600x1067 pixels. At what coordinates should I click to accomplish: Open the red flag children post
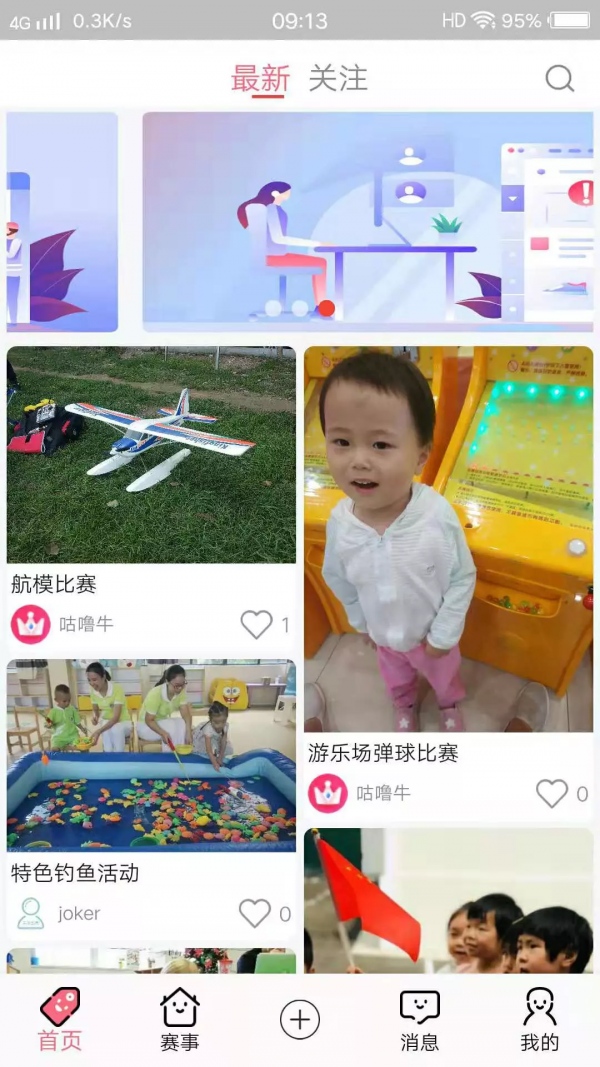449,900
